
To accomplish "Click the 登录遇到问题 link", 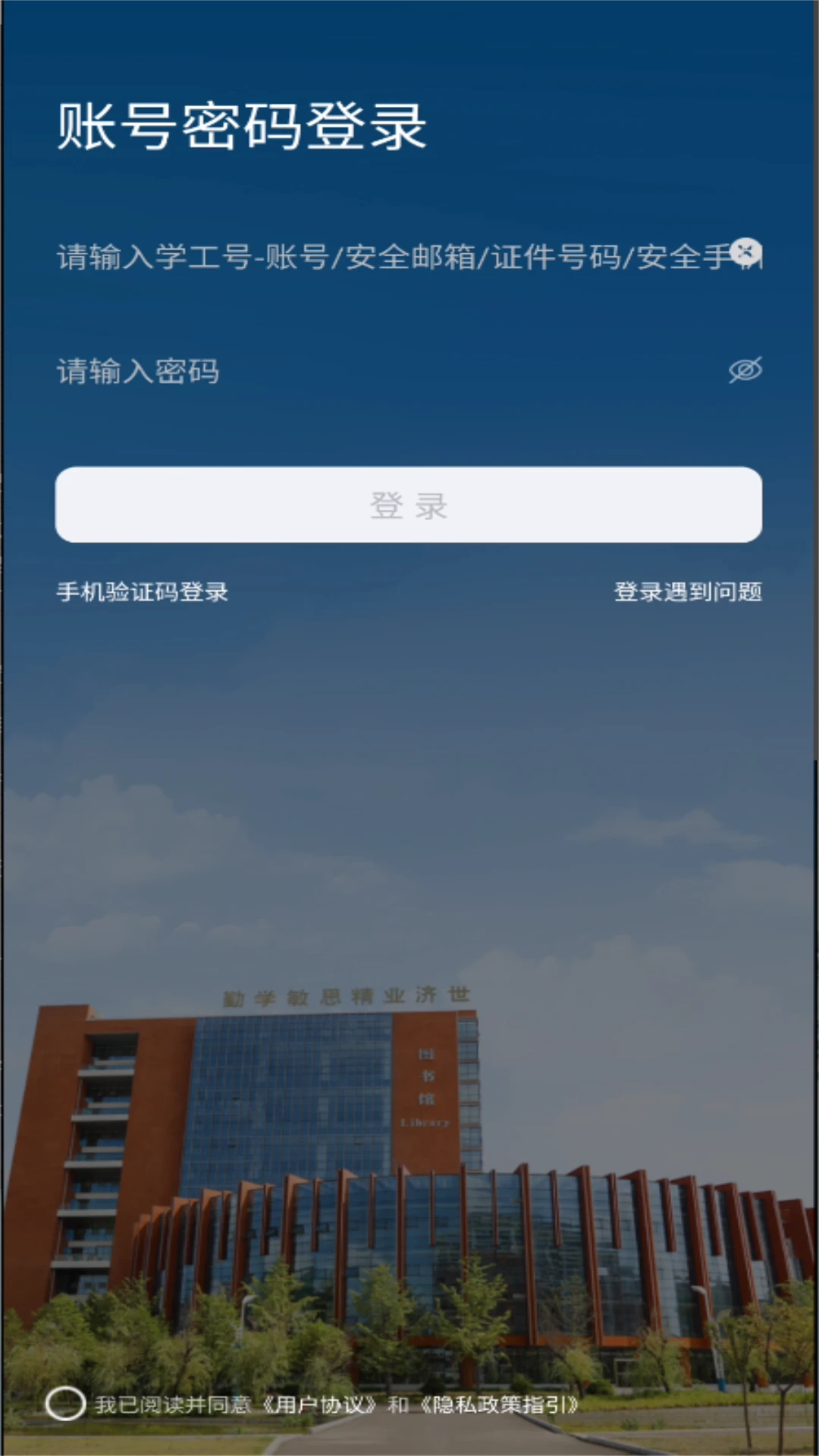I will 689,593.
